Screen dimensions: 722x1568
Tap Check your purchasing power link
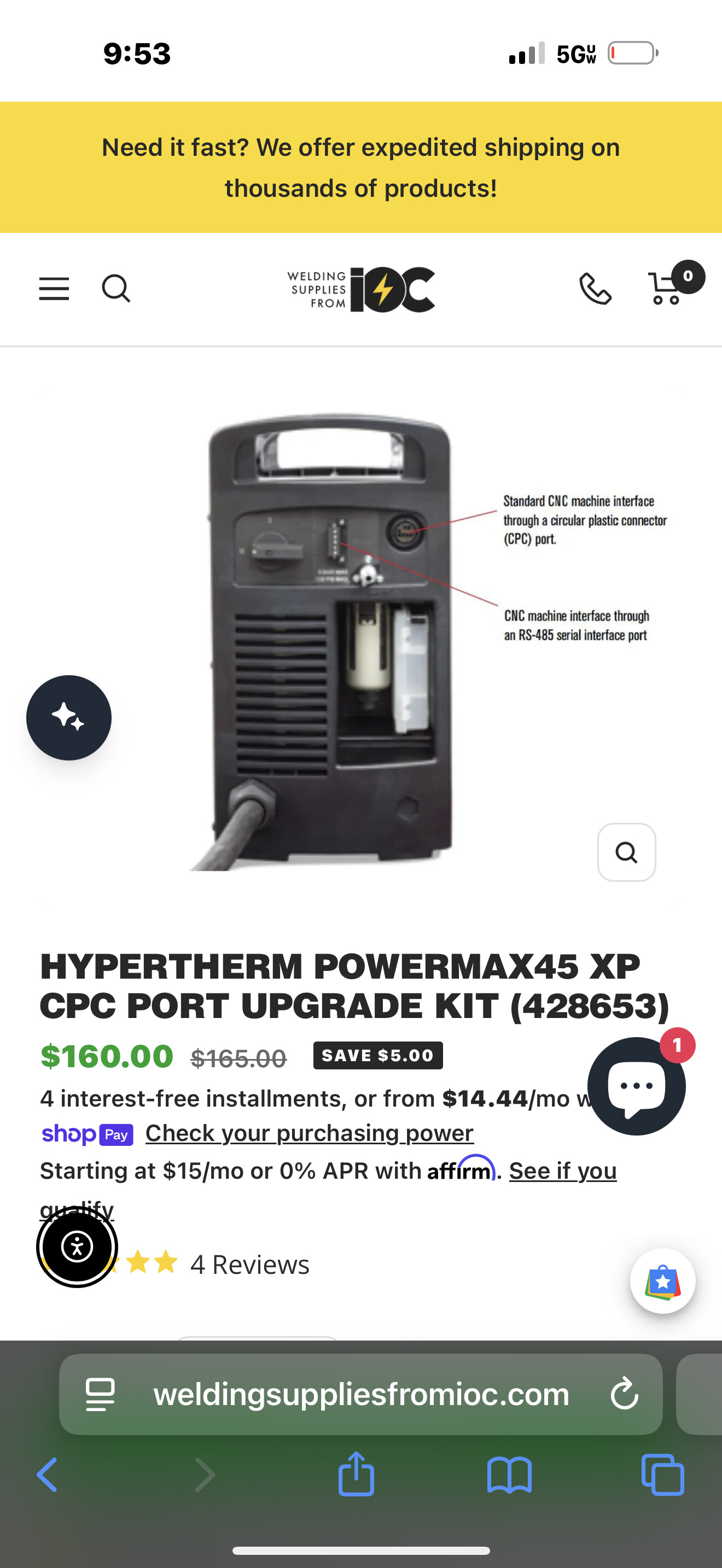309,1133
